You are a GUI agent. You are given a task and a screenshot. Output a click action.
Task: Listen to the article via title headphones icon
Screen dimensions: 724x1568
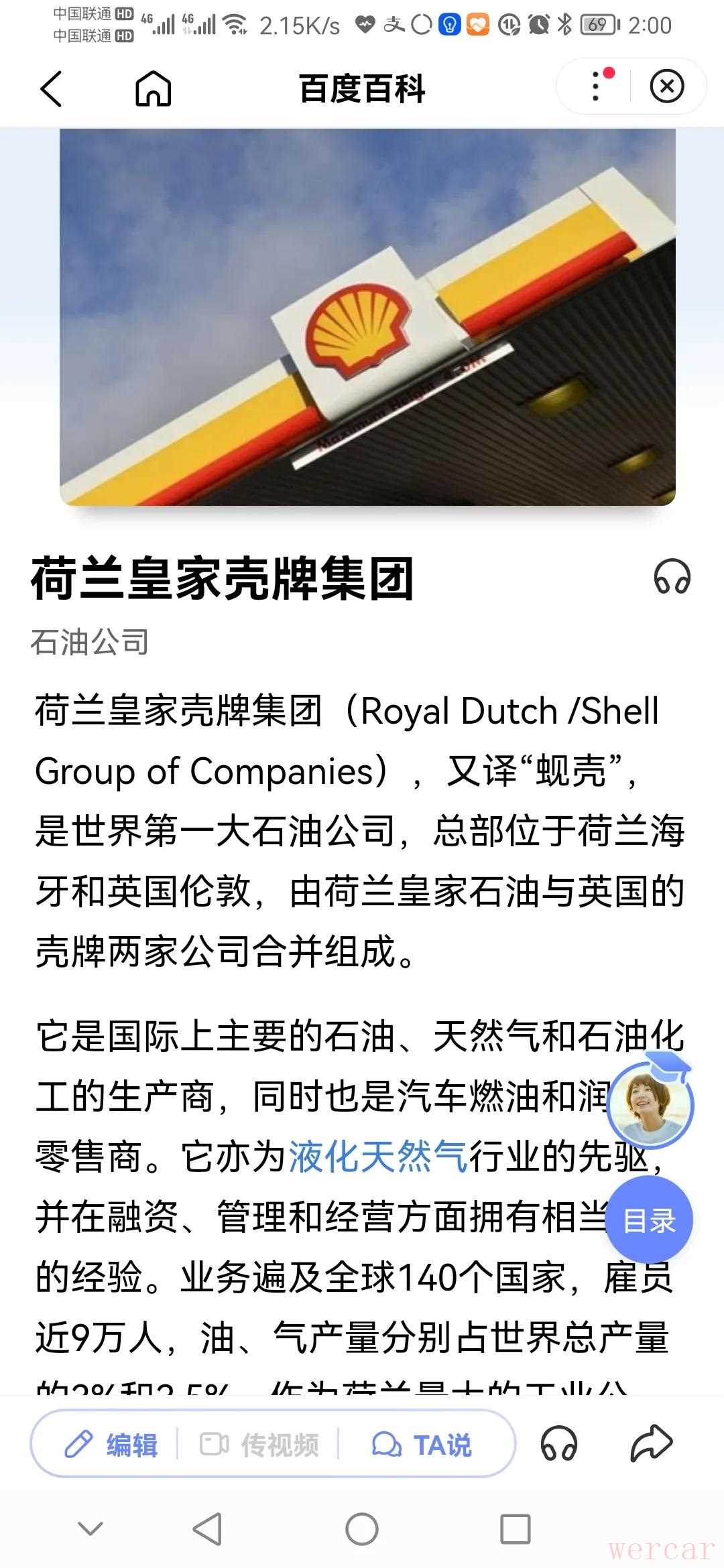[672, 578]
